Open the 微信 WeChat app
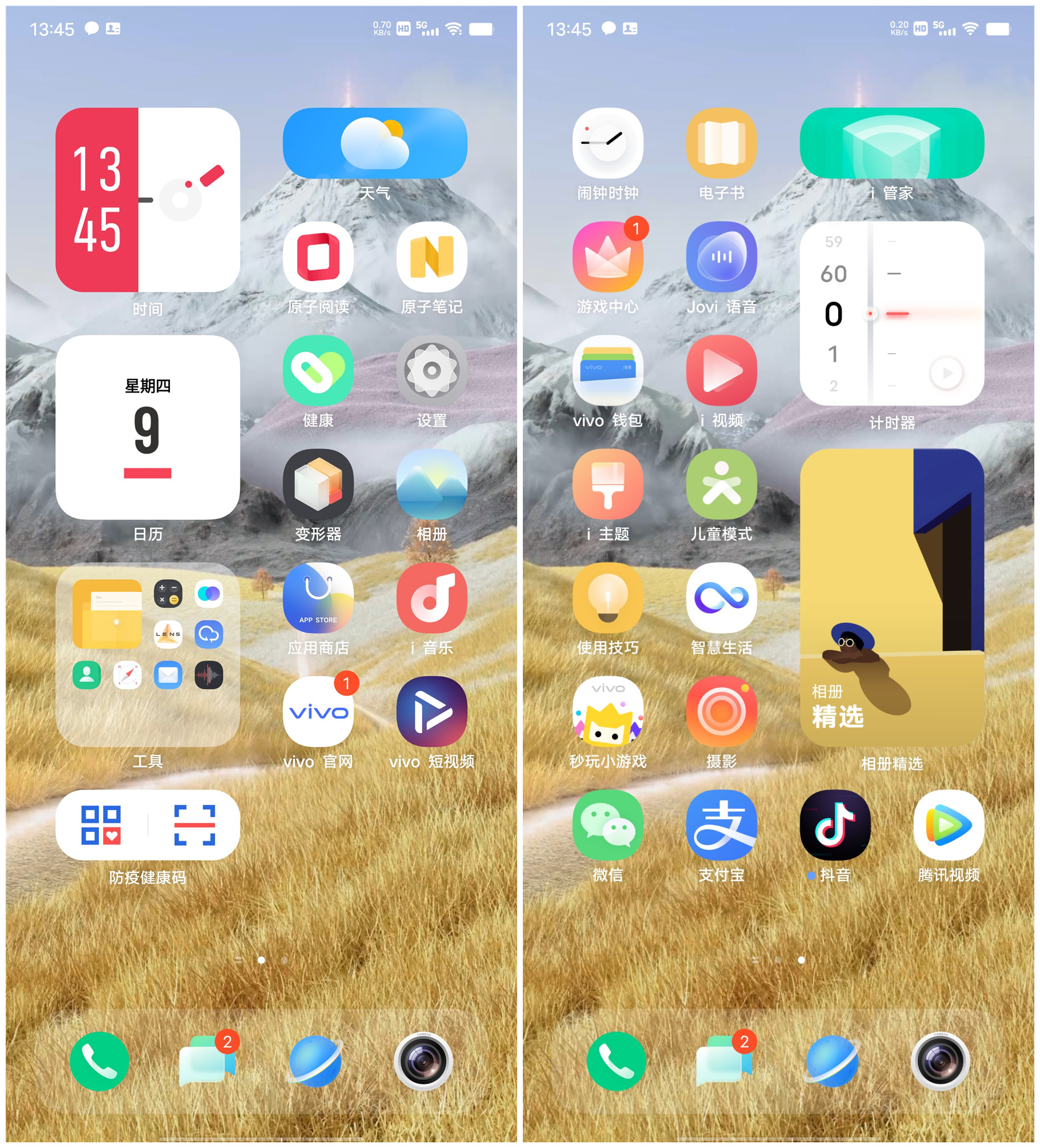 [608, 825]
